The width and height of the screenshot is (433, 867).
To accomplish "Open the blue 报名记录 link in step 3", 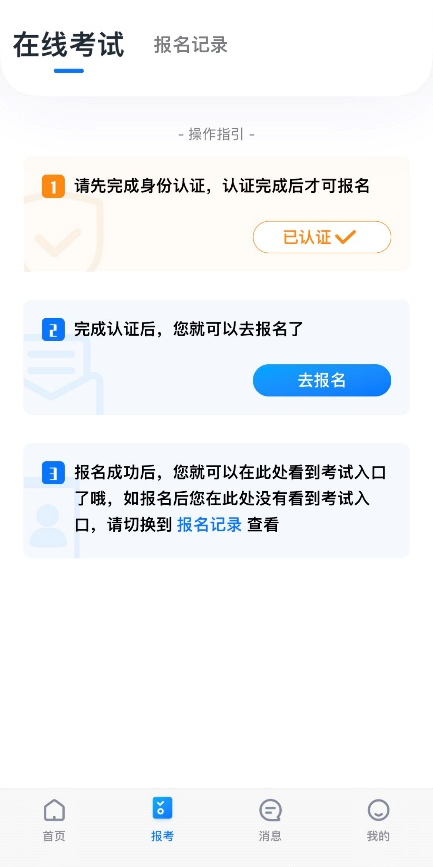I will tap(209, 525).
